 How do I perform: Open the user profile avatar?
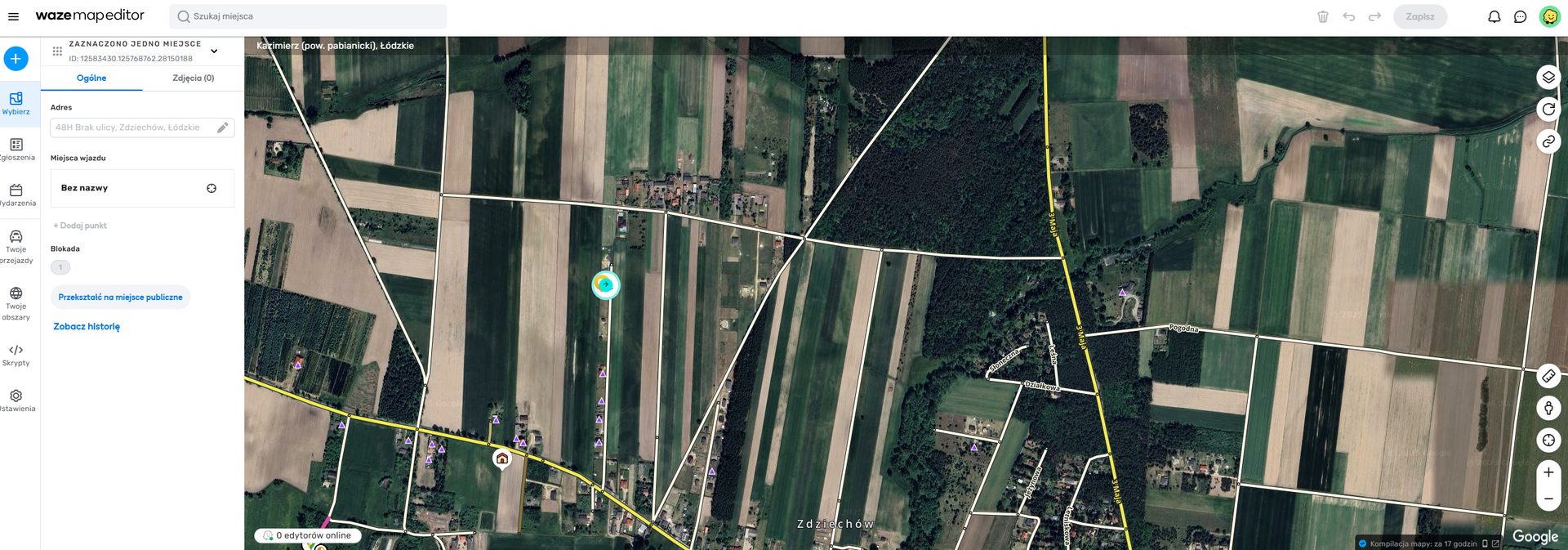[1549, 16]
